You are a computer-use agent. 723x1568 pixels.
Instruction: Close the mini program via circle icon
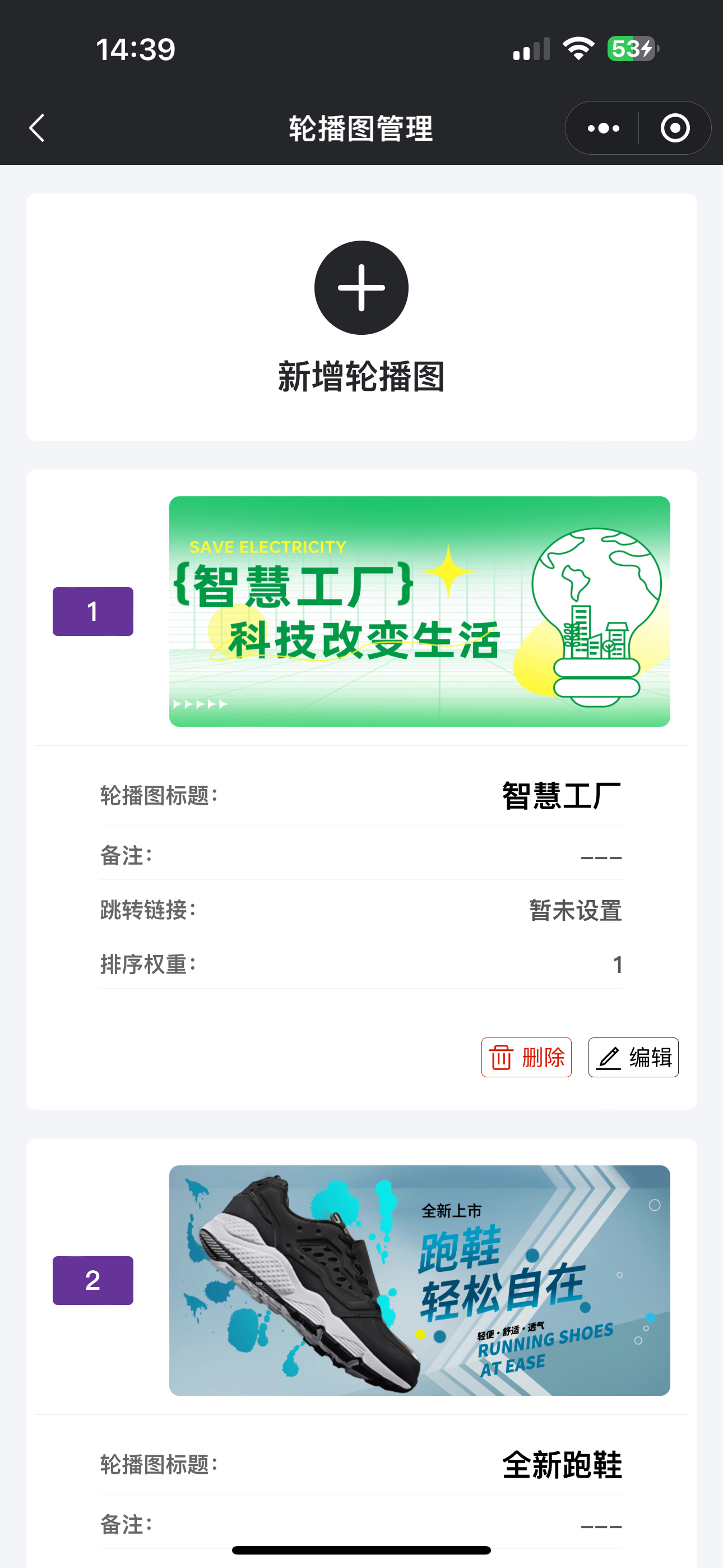pos(674,128)
